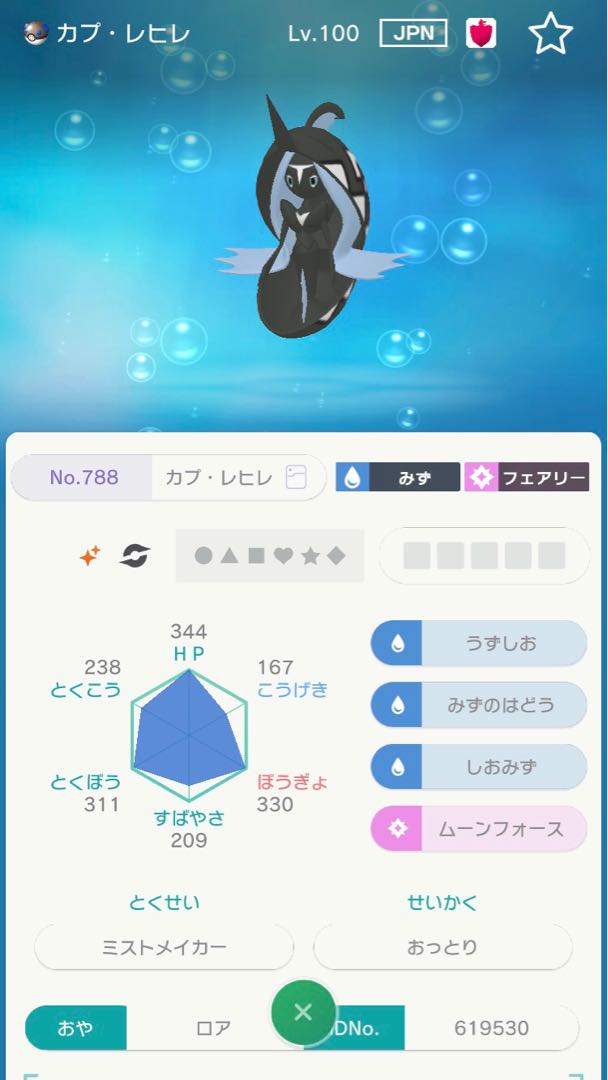This screenshot has width=608, height=1080.
Task: Open the ribbons box
Action: [x=484, y=556]
